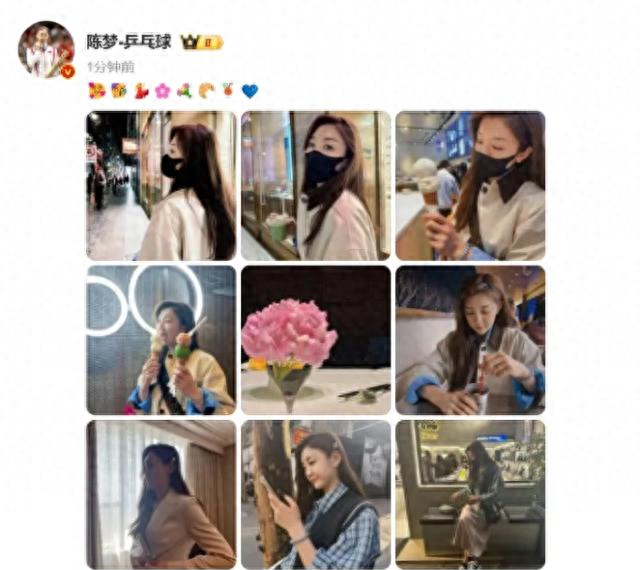Open 陈梦-乒乓球's profile avatar

[46, 49]
